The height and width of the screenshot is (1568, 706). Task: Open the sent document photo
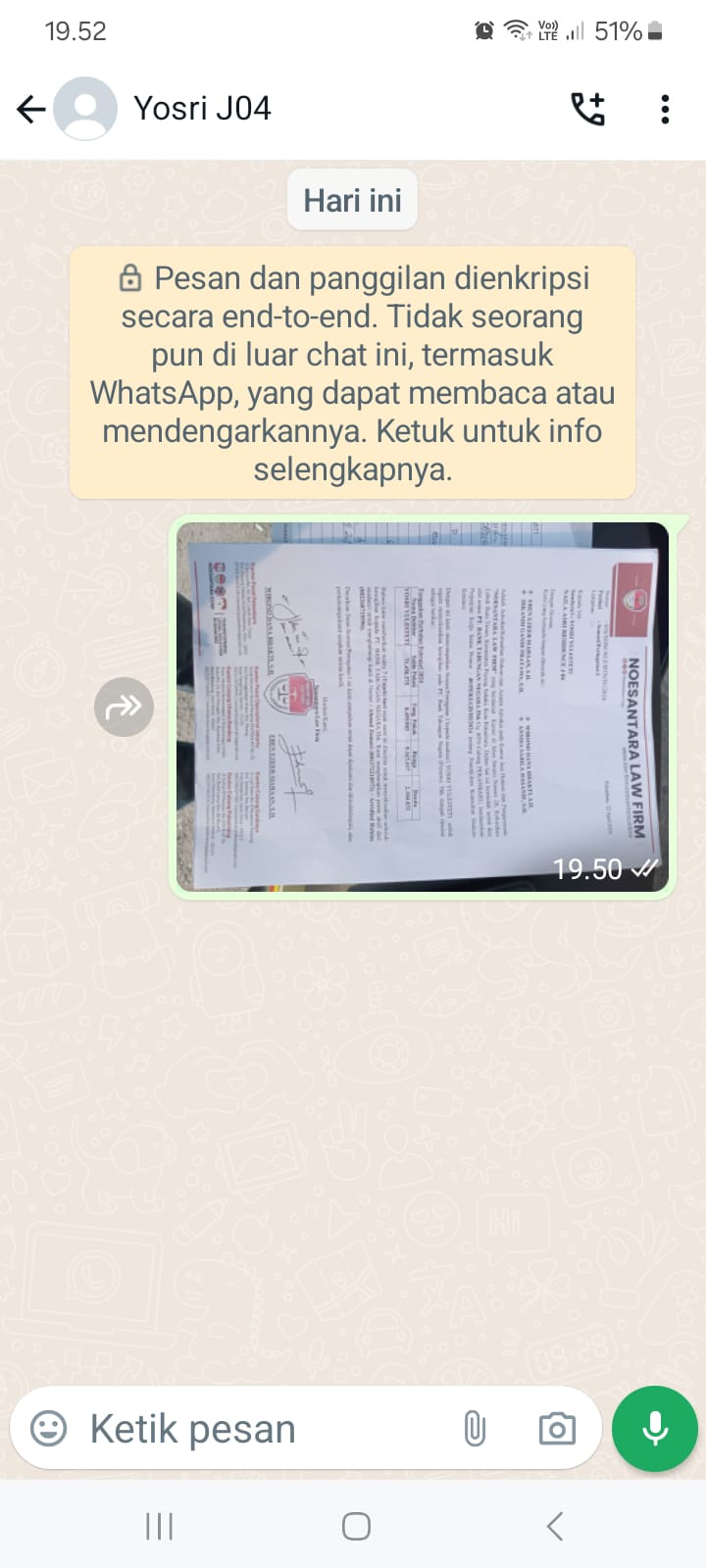click(x=423, y=706)
